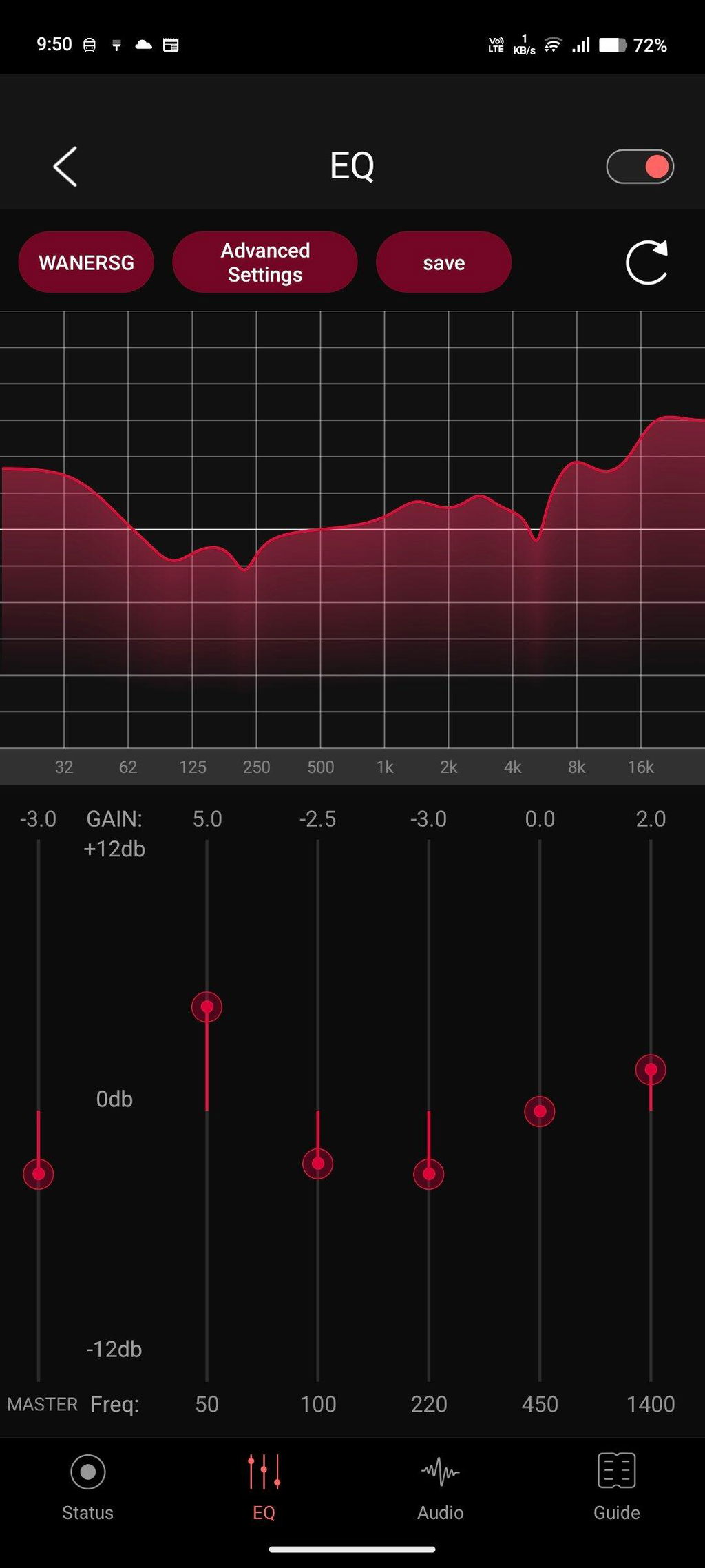Open the WANERSG preset button
The height and width of the screenshot is (1568, 705).
tap(86, 262)
